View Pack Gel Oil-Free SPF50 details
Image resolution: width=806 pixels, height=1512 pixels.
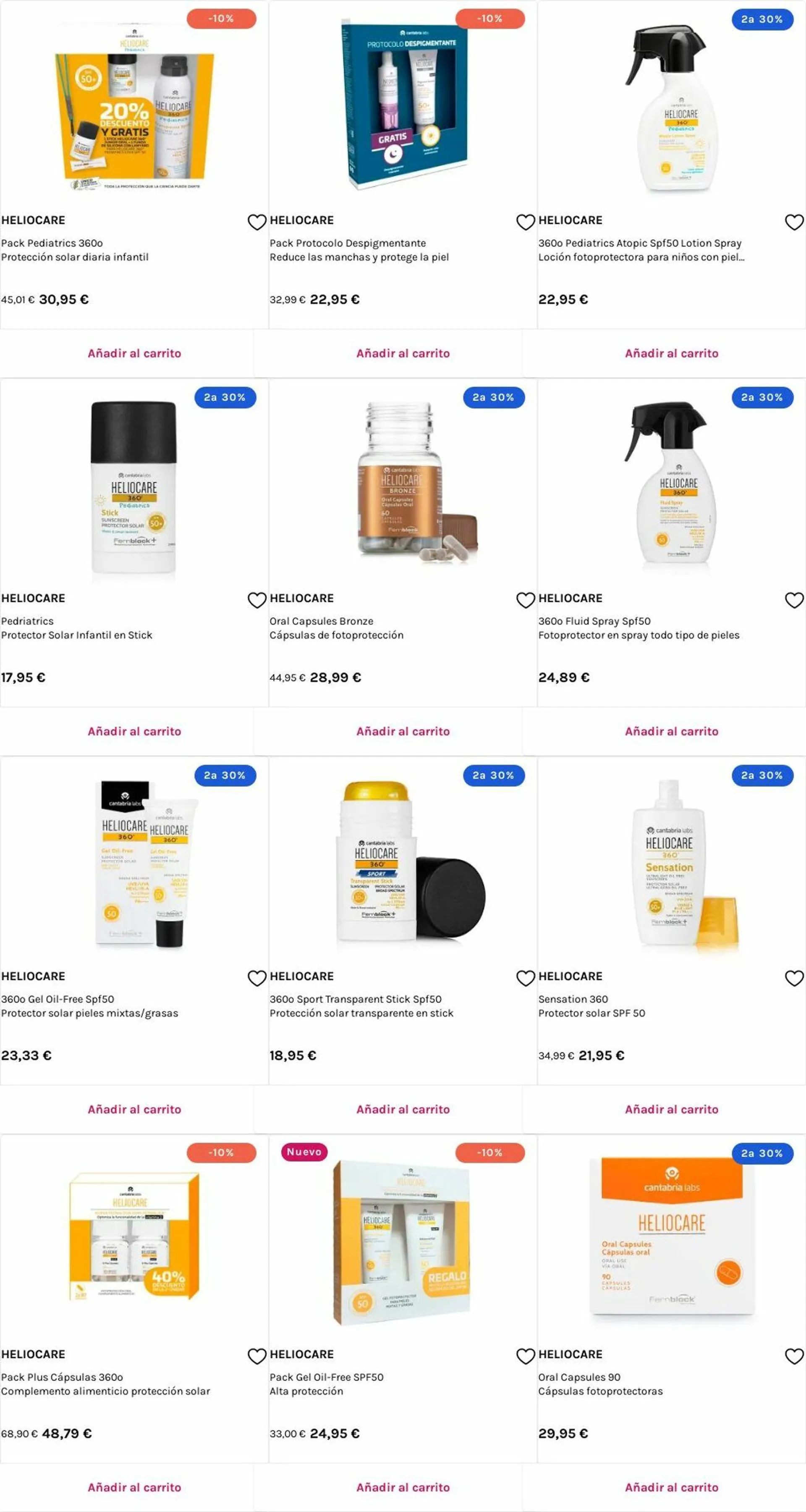tap(326, 1377)
